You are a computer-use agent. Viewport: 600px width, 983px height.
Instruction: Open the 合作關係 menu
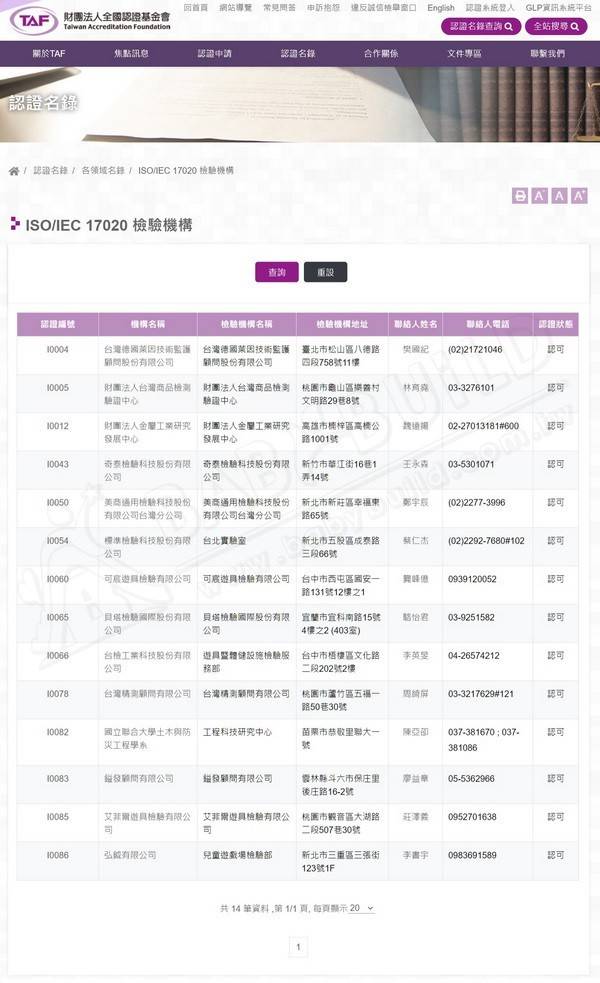tap(381, 53)
